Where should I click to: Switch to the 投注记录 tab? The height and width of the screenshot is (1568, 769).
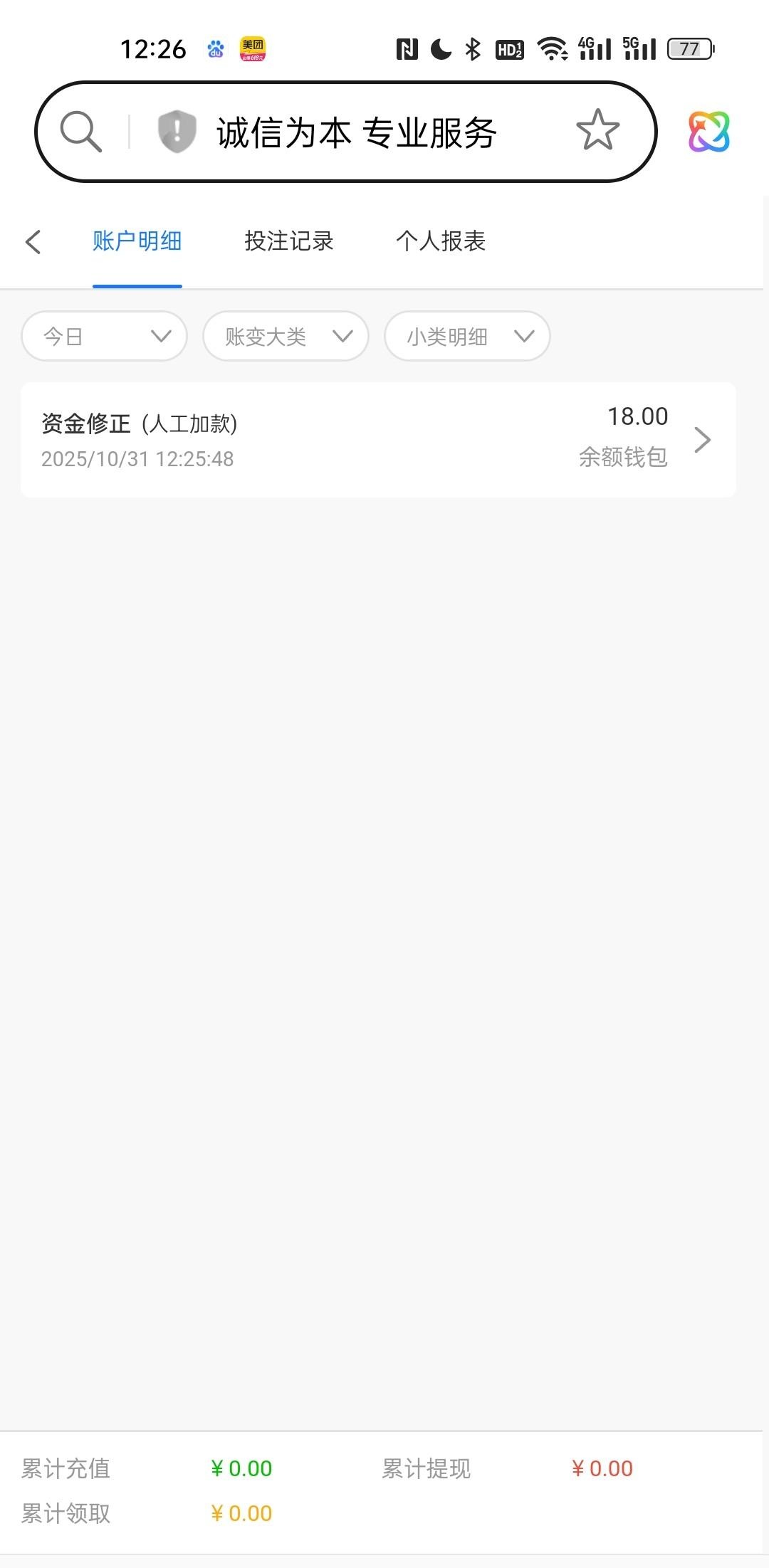(288, 241)
